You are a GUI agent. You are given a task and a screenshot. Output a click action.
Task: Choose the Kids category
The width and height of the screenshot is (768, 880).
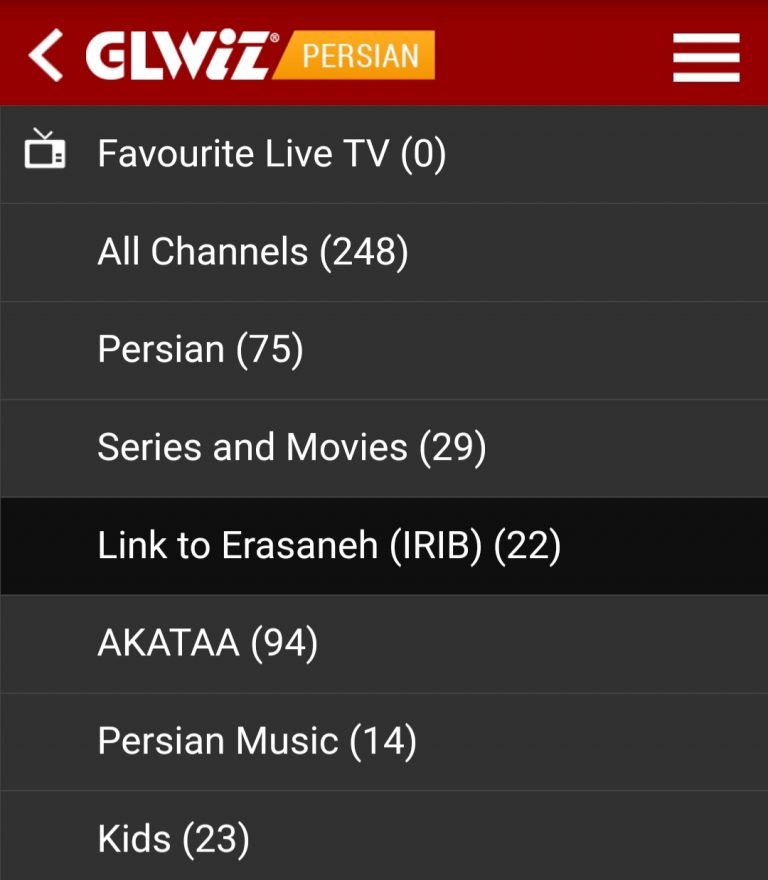(x=173, y=838)
